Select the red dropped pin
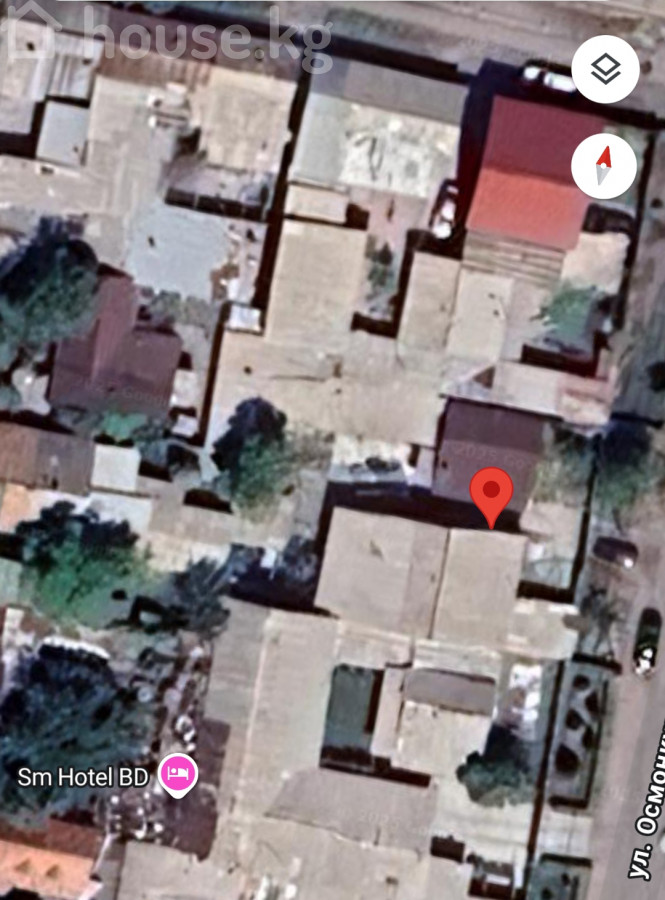Image resolution: width=665 pixels, height=900 pixels. tap(491, 492)
